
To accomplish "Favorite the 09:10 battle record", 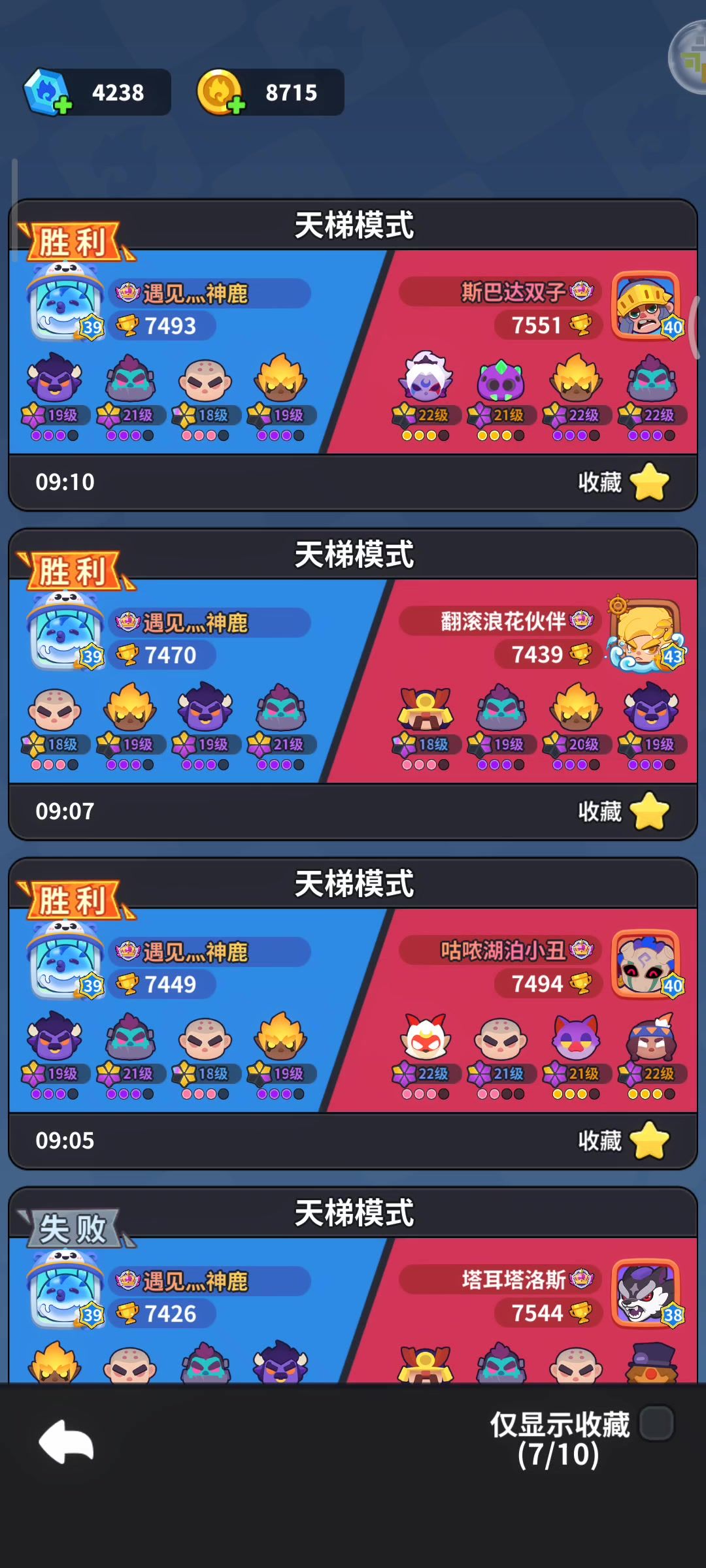I will click(x=649, y=482).
